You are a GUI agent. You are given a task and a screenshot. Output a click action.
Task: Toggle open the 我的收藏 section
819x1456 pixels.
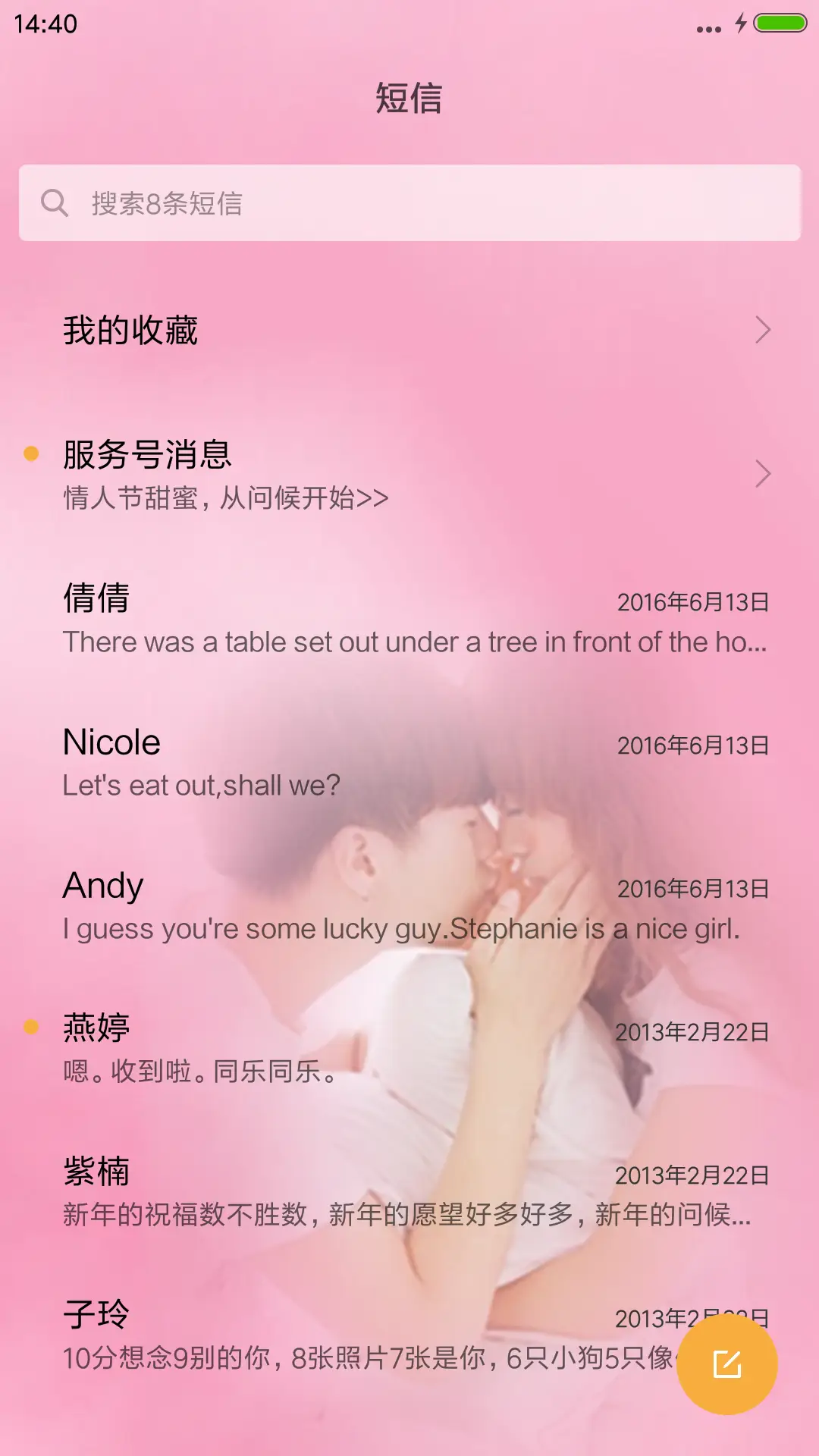pyautogui.click(x=409, y=329)
